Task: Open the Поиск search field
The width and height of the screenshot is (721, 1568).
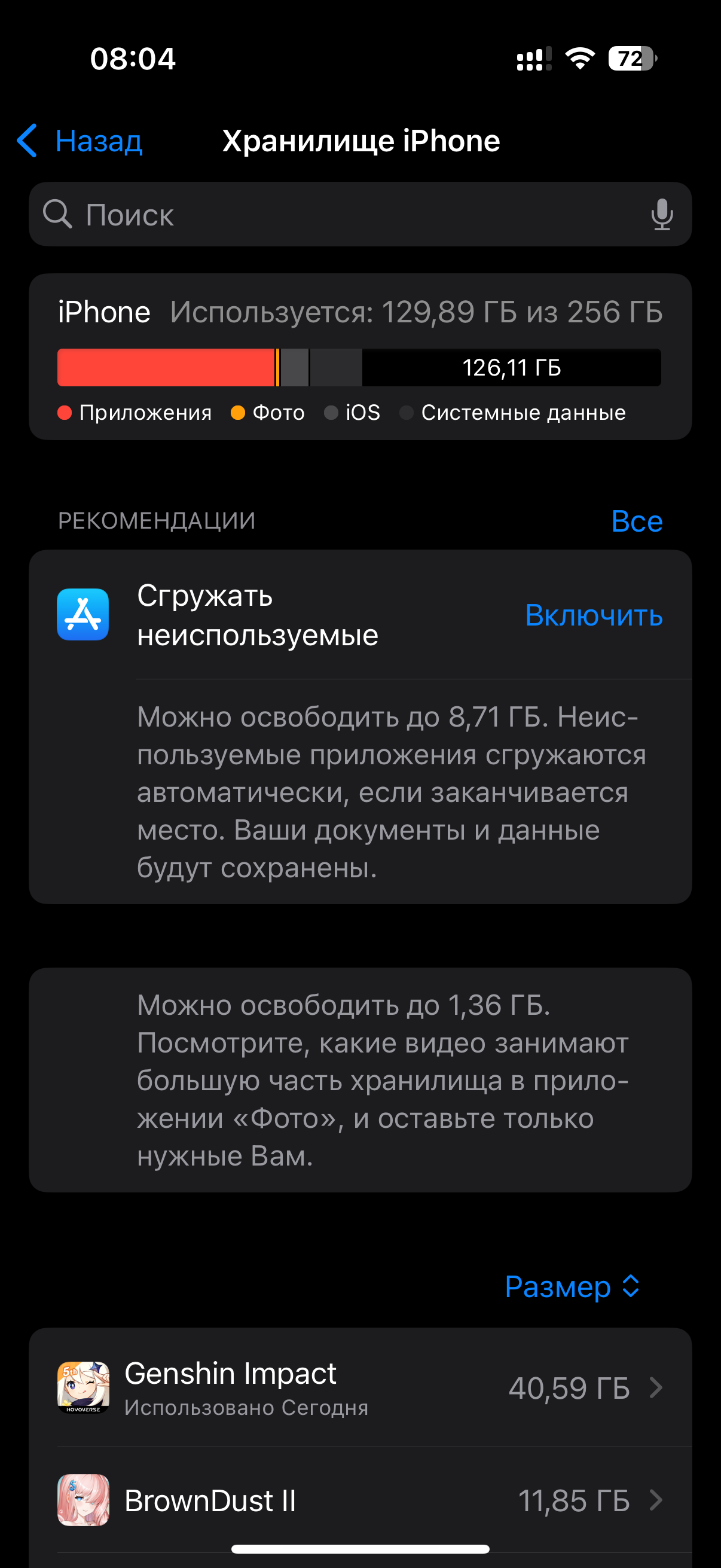Action: pyautogui.click(x=360, y=214)
